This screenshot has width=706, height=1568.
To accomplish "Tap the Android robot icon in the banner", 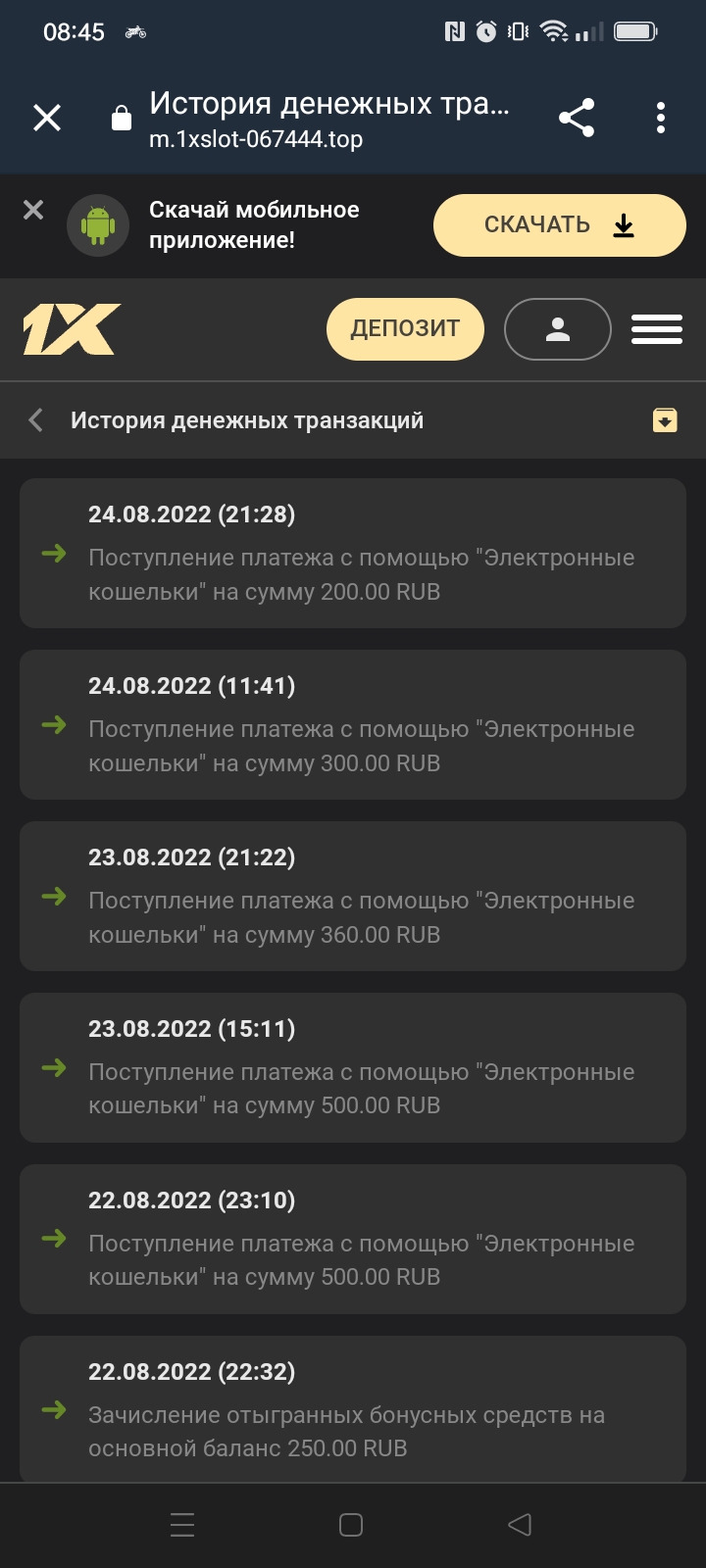I will (x=98, y=224).
